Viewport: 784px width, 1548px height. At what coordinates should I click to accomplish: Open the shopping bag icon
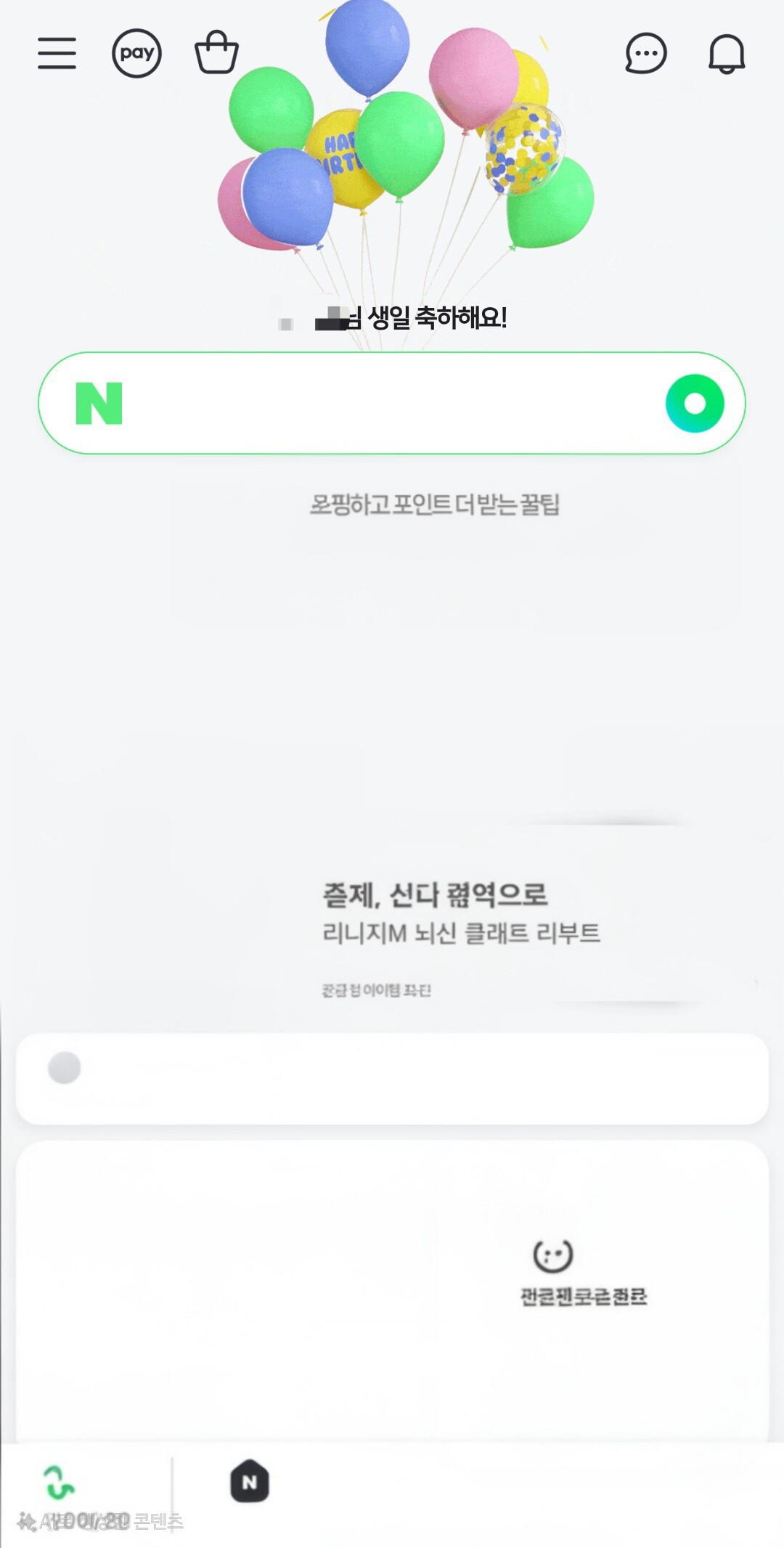[216, 52]
